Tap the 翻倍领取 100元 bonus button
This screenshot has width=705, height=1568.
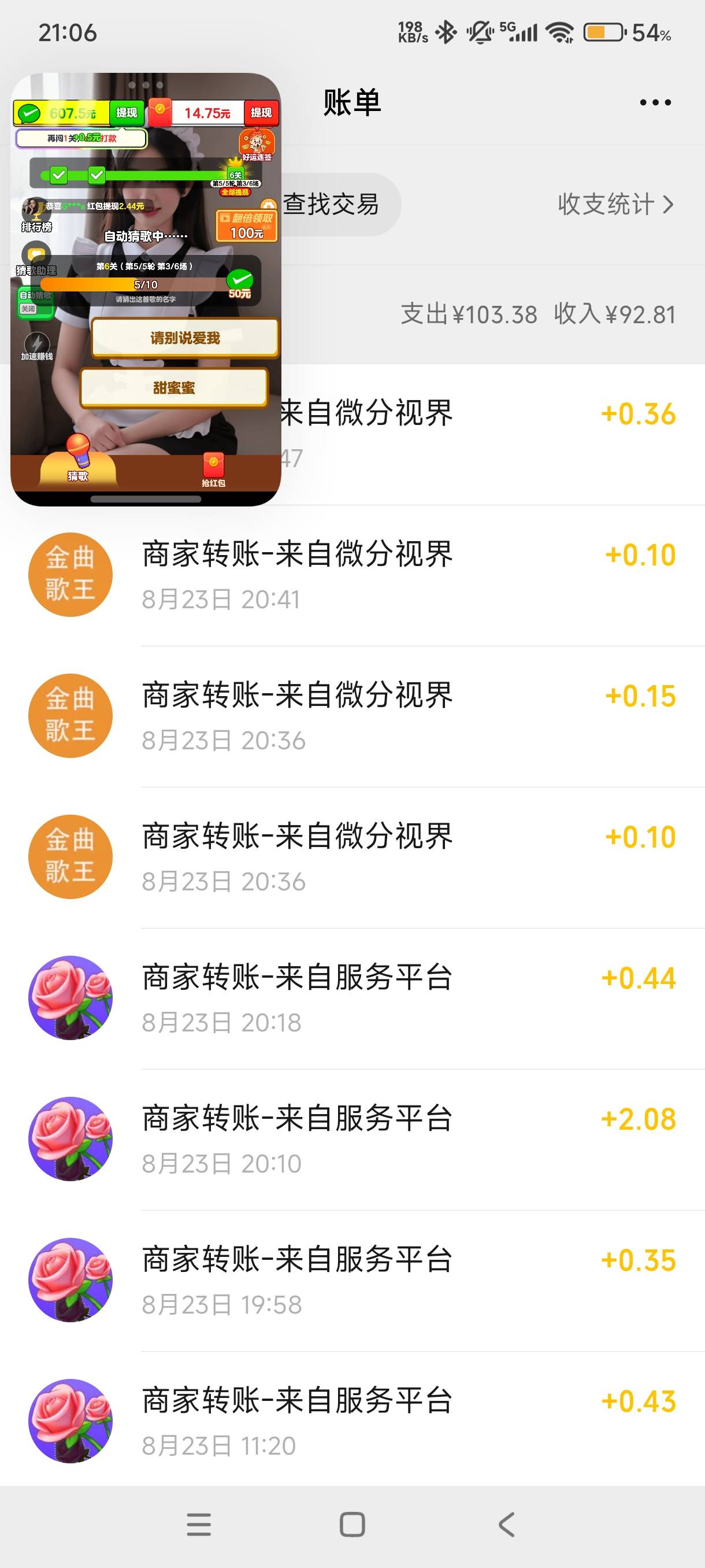click(x=246, y=226)
